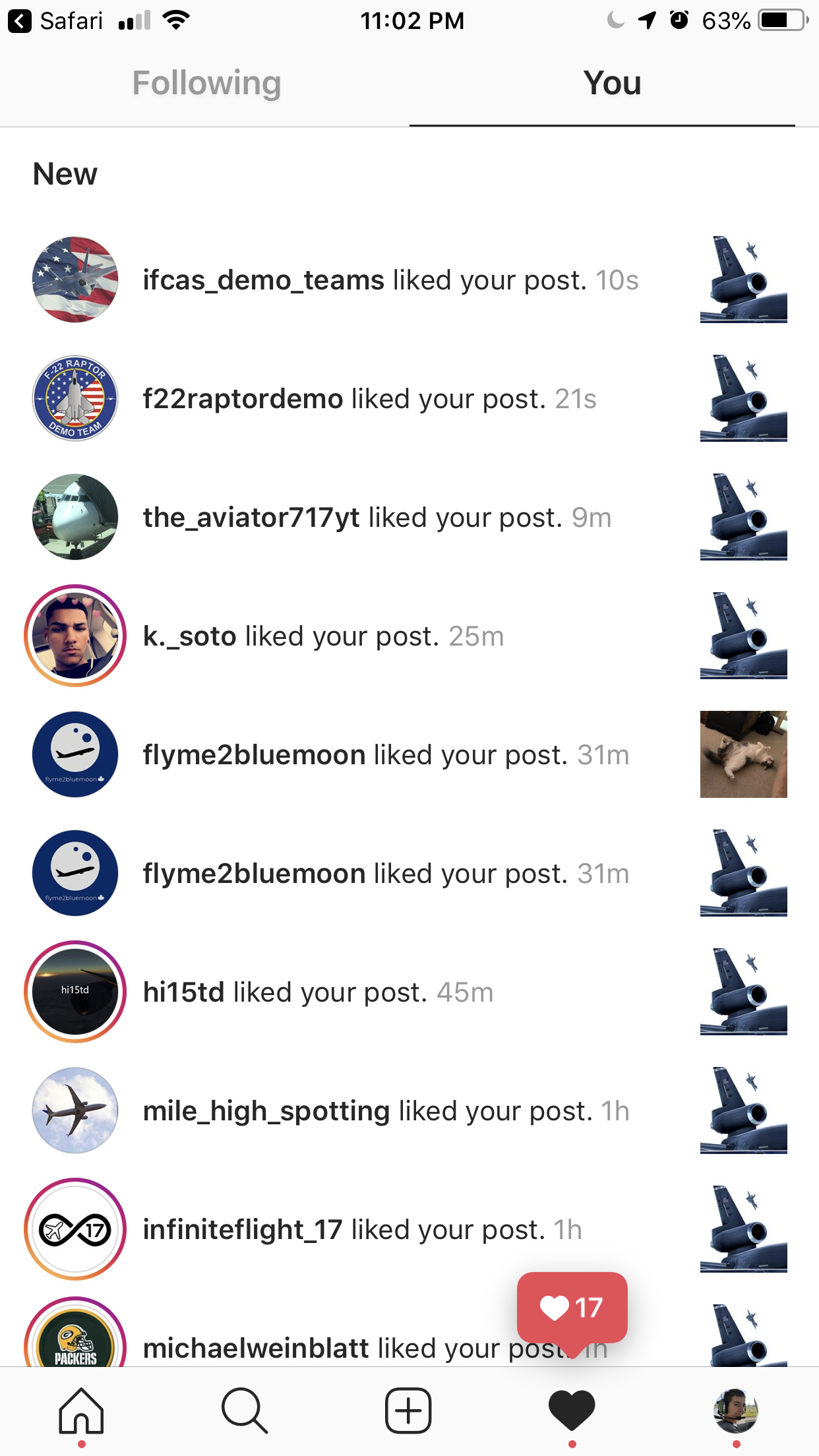This screenshot has height=1456, width=819.
Task: Open the search and explore tab
Action: pos(245,1411)
